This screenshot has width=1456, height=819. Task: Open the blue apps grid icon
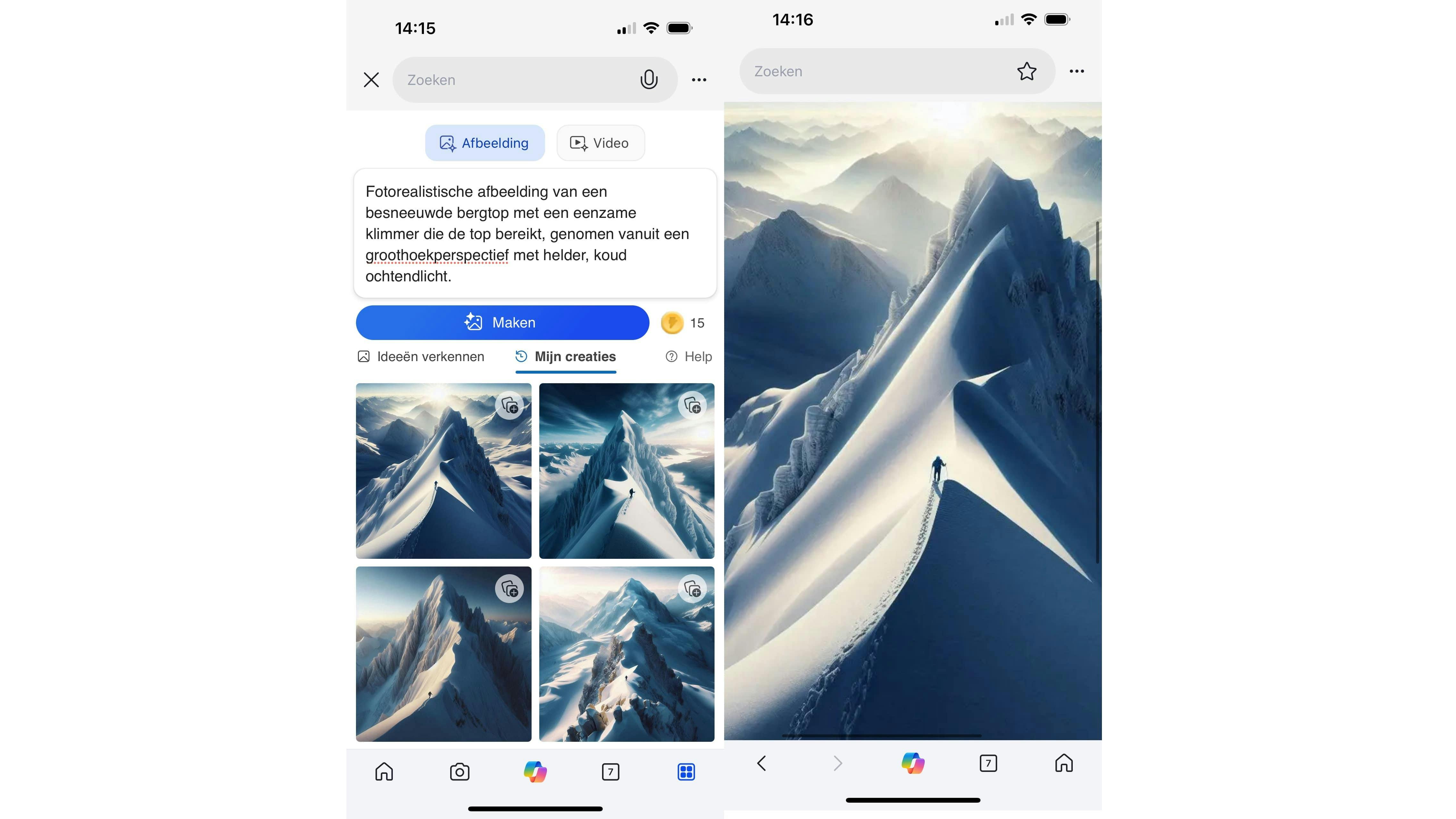(686, 772)
